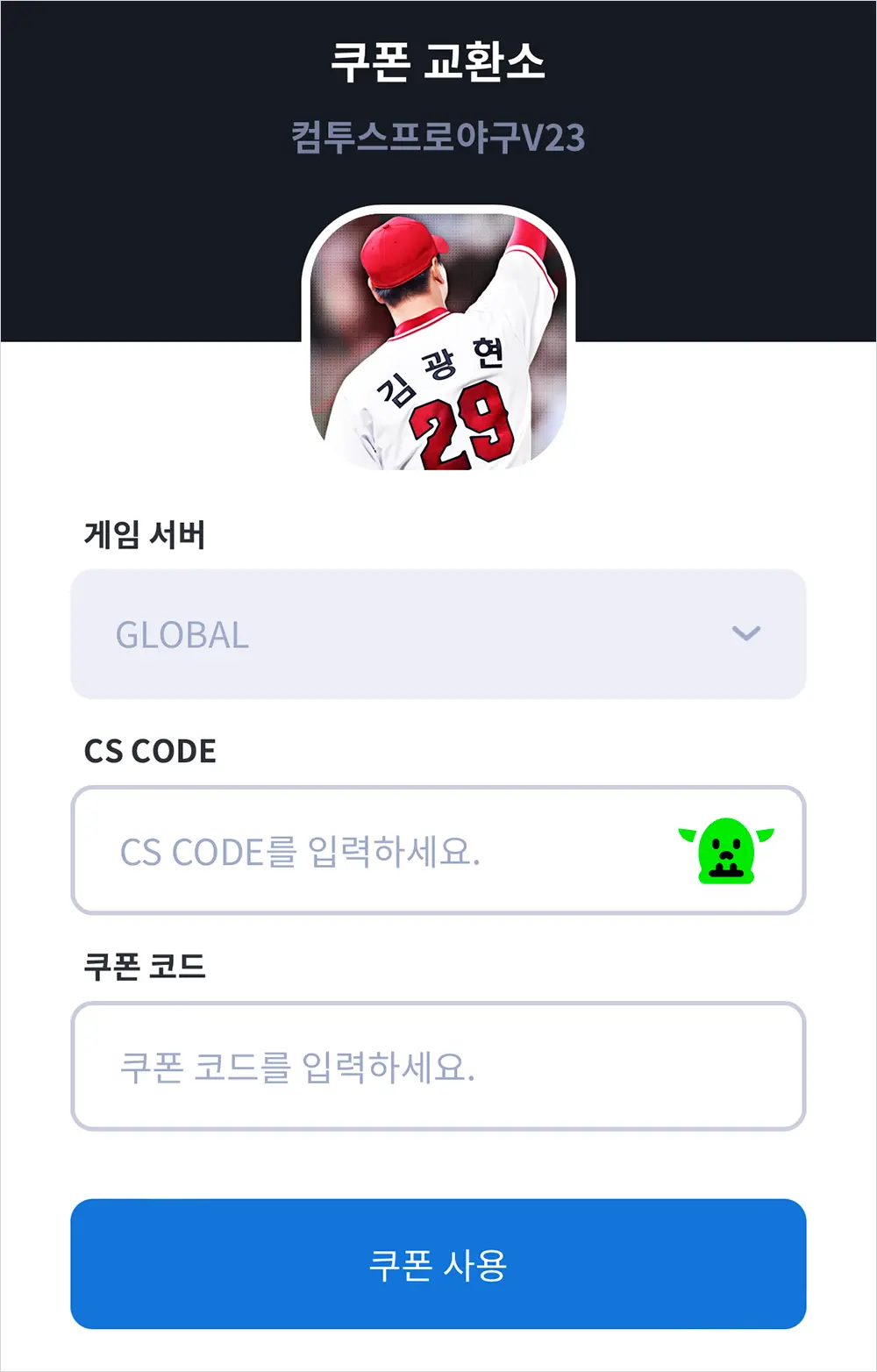Select GLOBAL in the server combo box

tap(438, 635)
